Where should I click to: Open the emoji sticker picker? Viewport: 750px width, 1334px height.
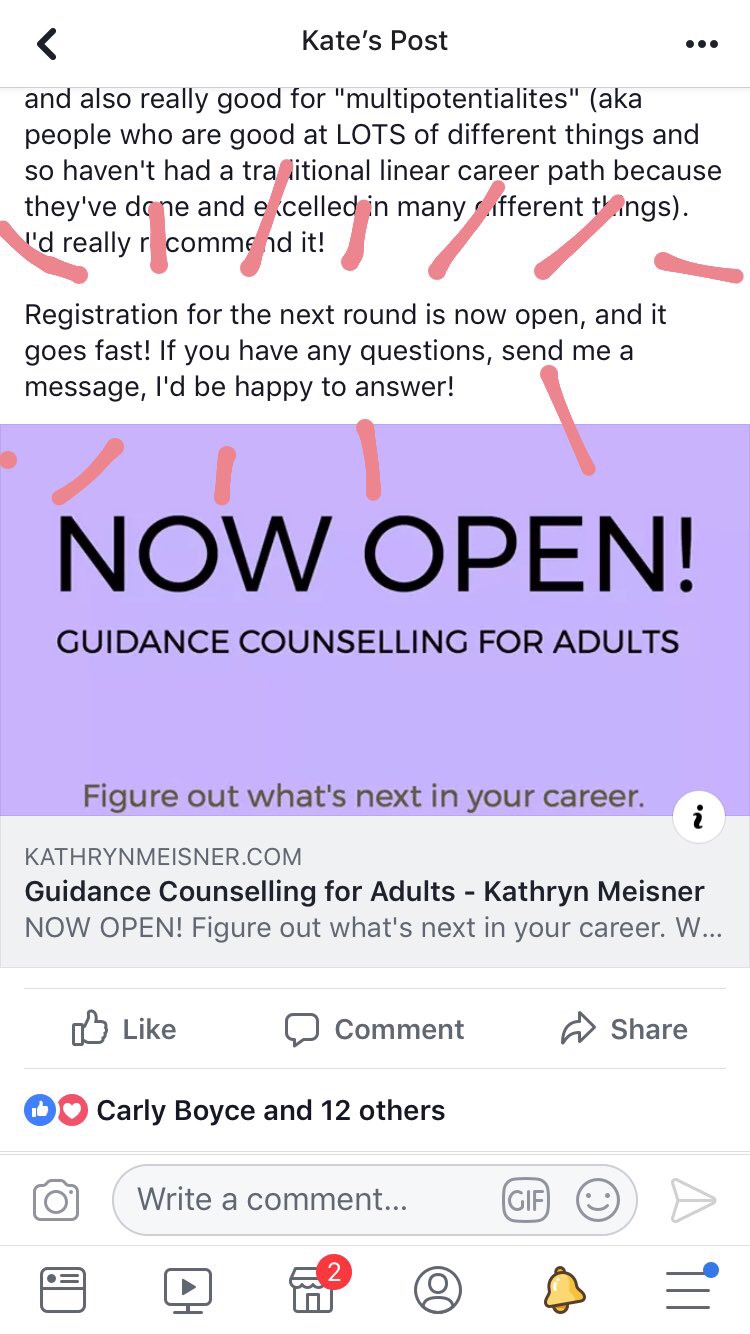[598, 1200]
